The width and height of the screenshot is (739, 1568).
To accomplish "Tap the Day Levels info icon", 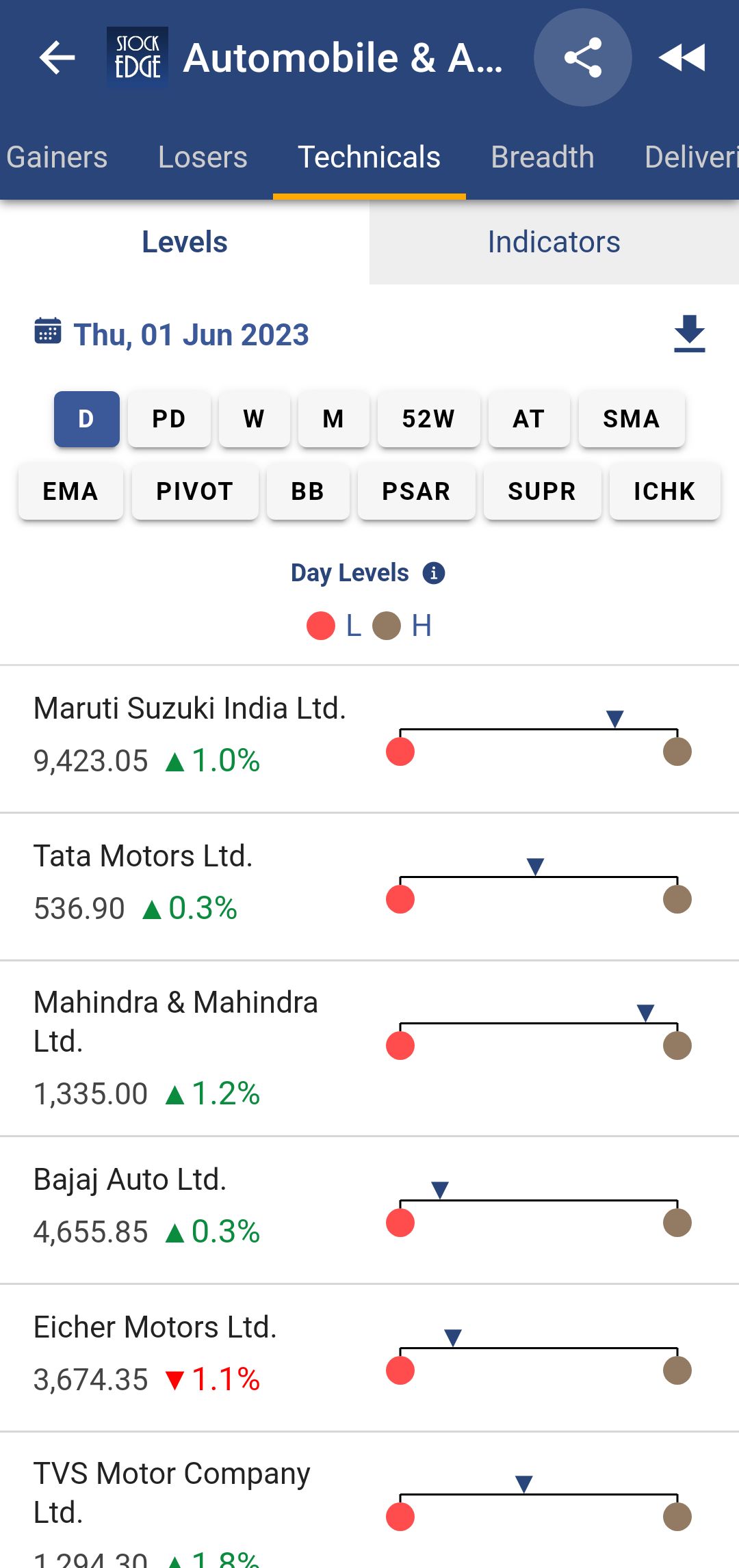I will 436,573.
